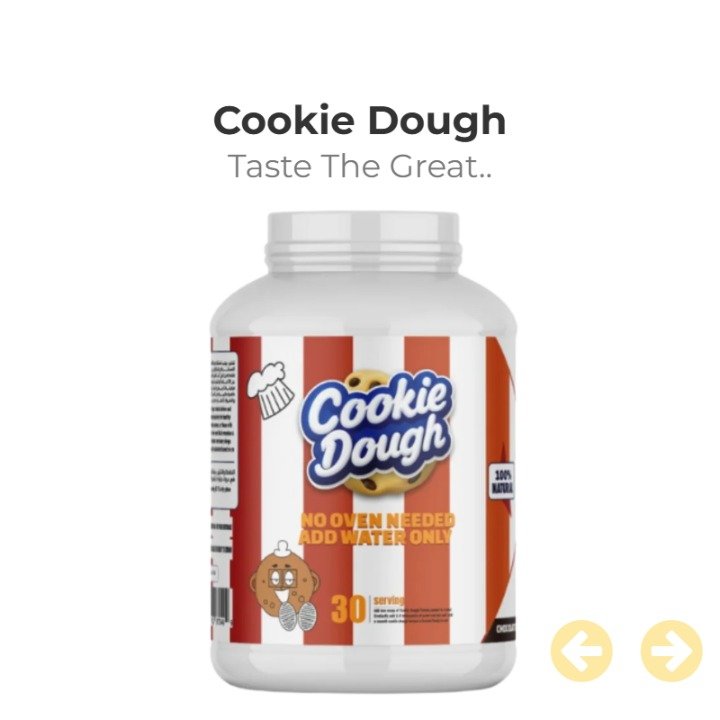Screen dimensions: 720x720
Task: Open the Cookie Dough product image
Action: [363, 450]
